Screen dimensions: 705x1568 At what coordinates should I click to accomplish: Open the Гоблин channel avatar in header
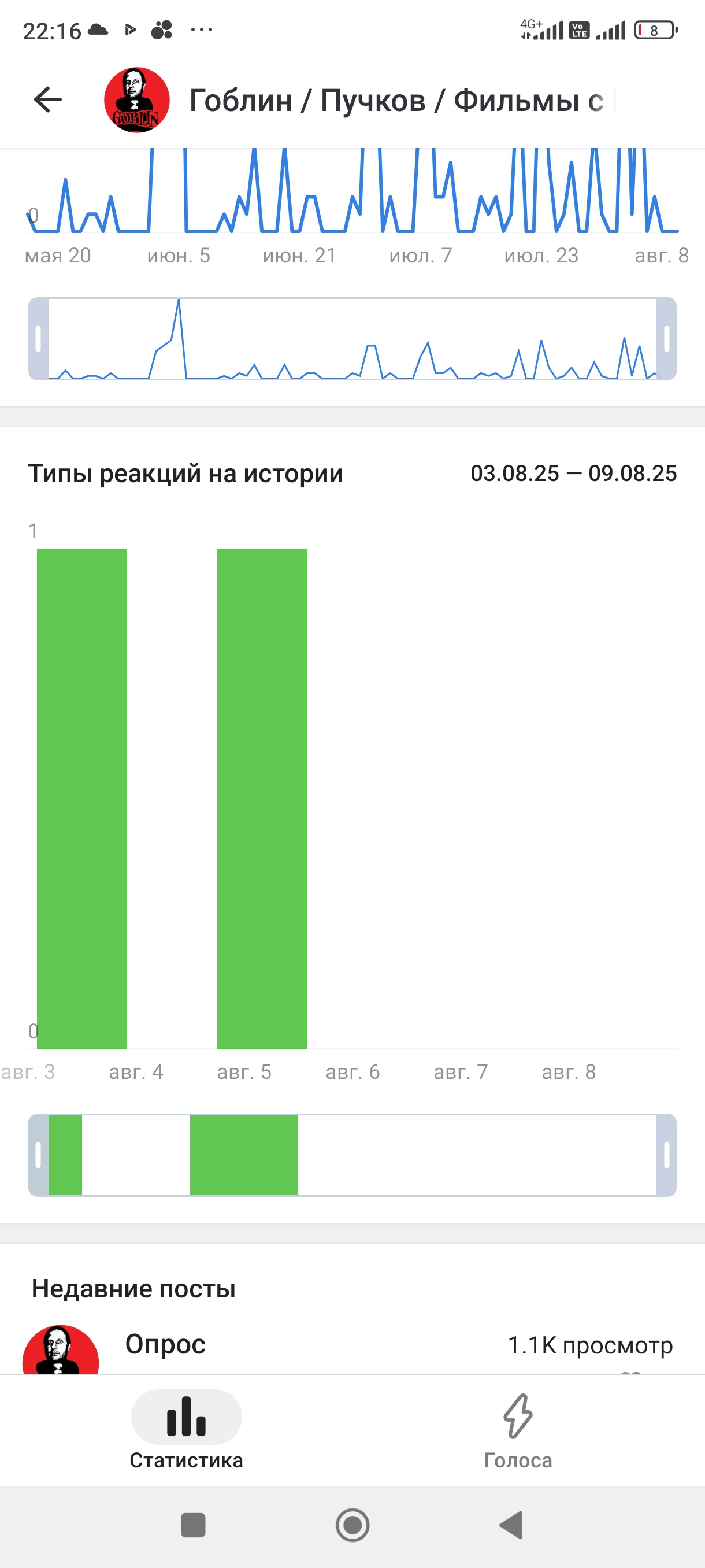[137, 100]
